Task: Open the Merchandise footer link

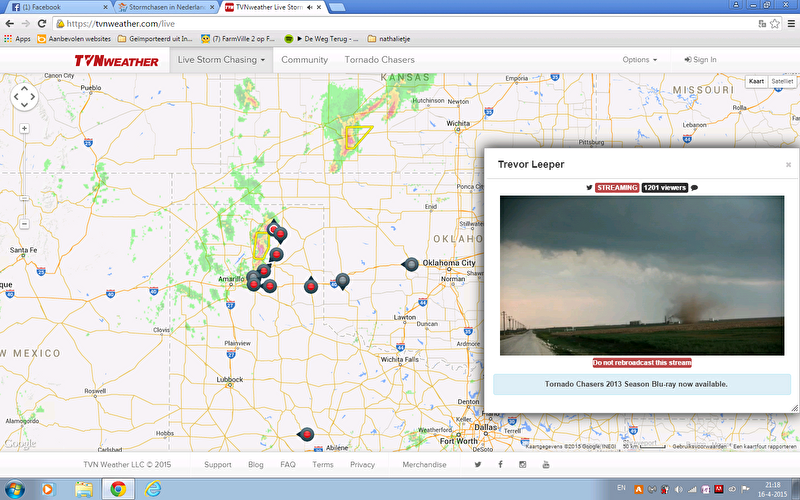Action: click(424, 465)
